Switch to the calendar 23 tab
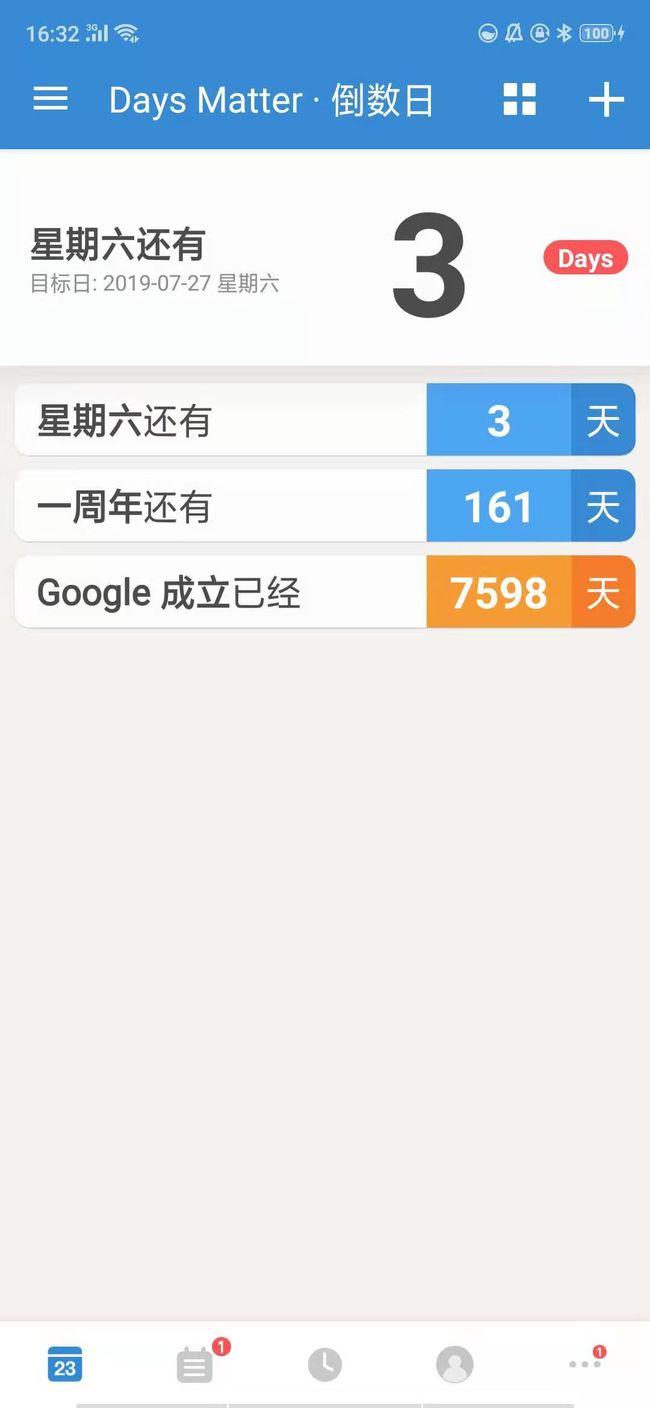The height and width of the screenshot is (1408, 650). coord(65,1365)
